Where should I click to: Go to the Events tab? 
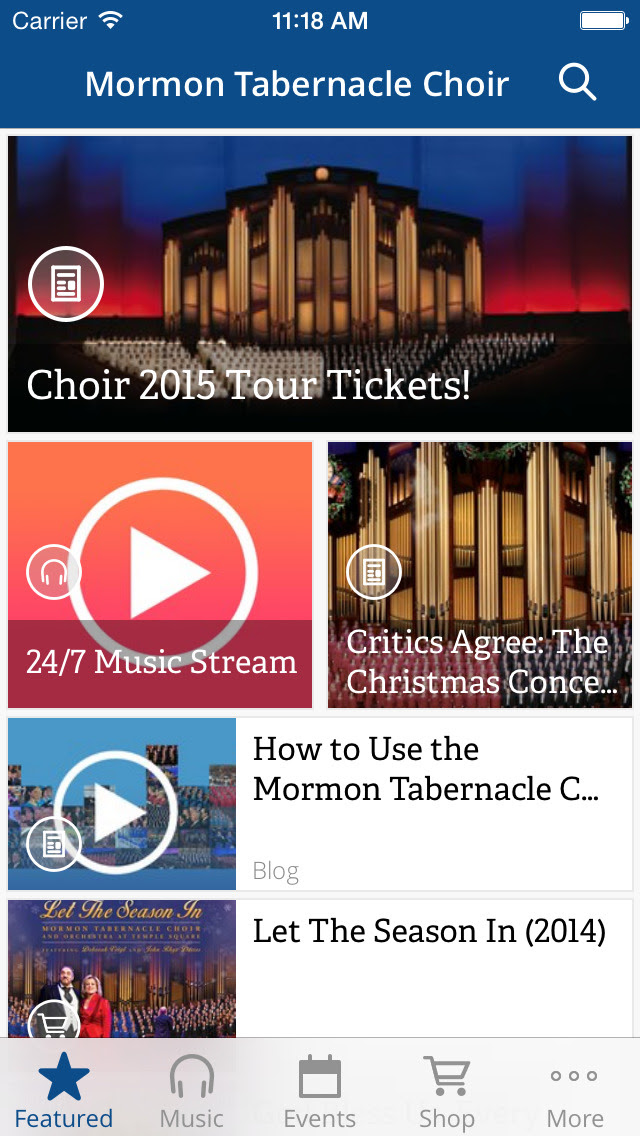click(320, 1090)
